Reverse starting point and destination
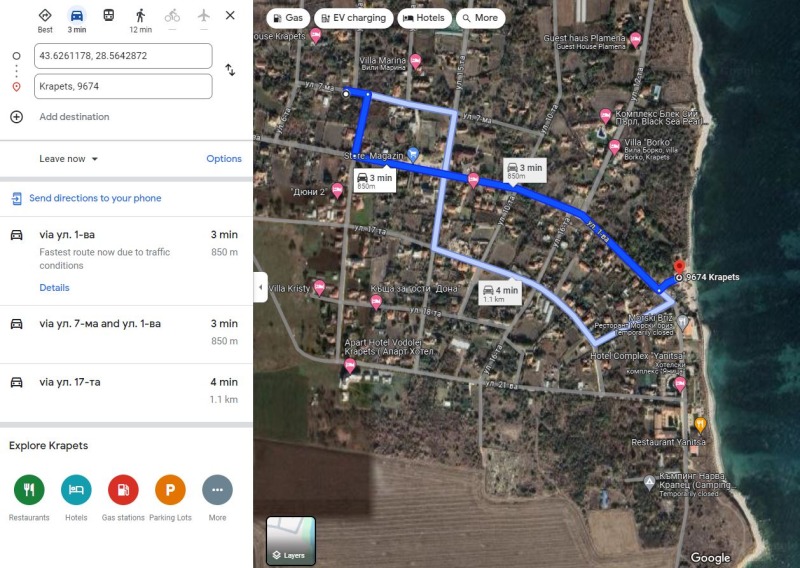This screenshot has width=800, height=568. [x=230, y=70]
